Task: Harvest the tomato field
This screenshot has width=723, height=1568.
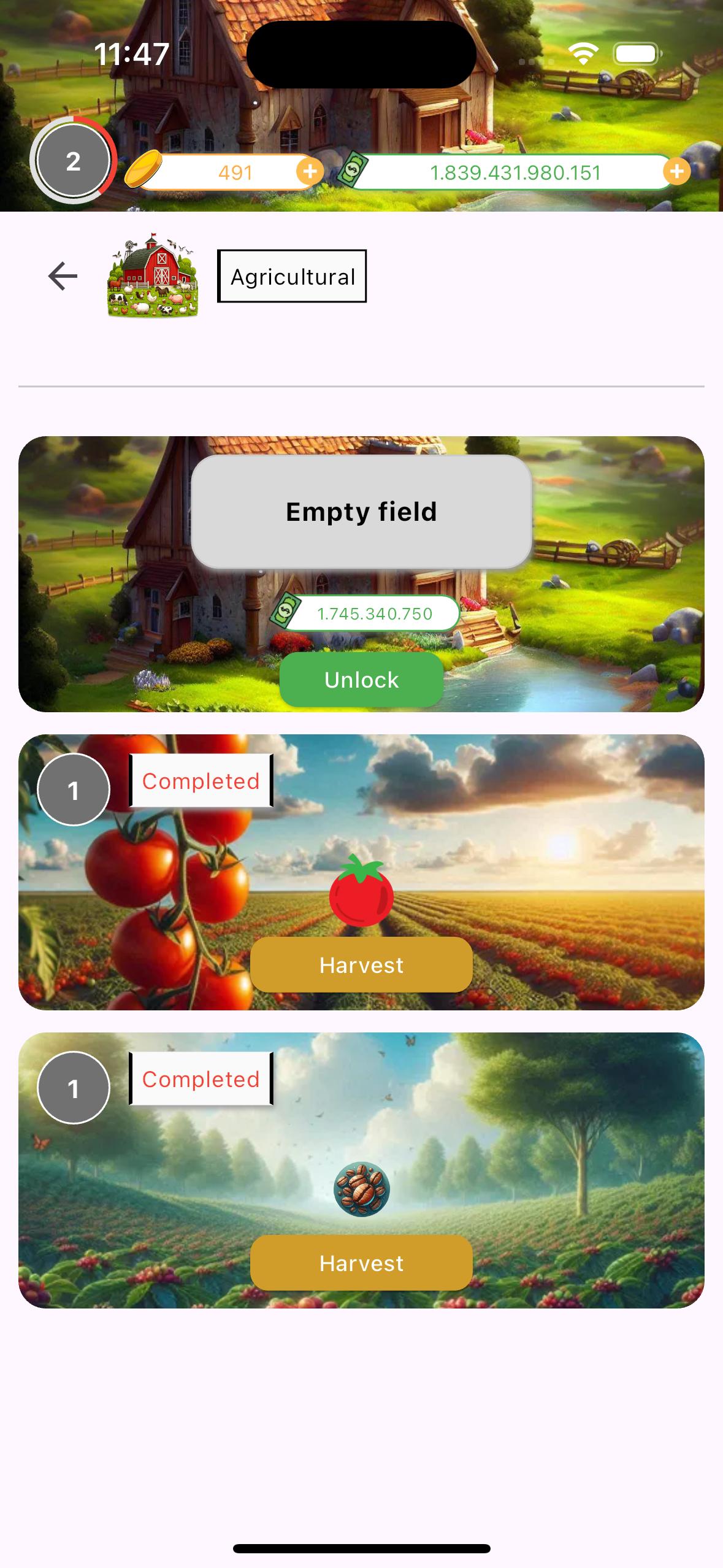Action: [x=361, y=965]
